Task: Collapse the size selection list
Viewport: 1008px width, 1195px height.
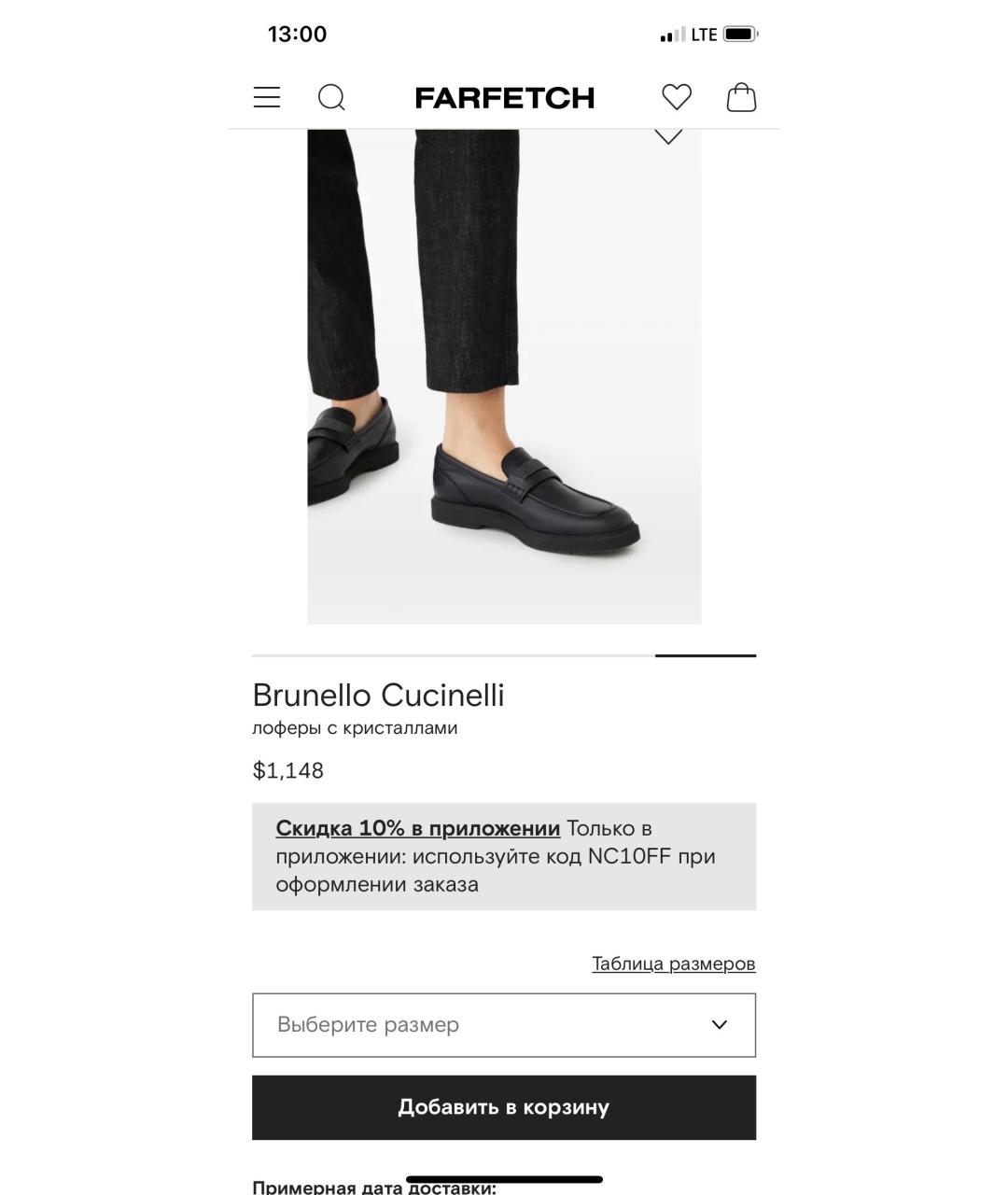Action: point(719,1024)
